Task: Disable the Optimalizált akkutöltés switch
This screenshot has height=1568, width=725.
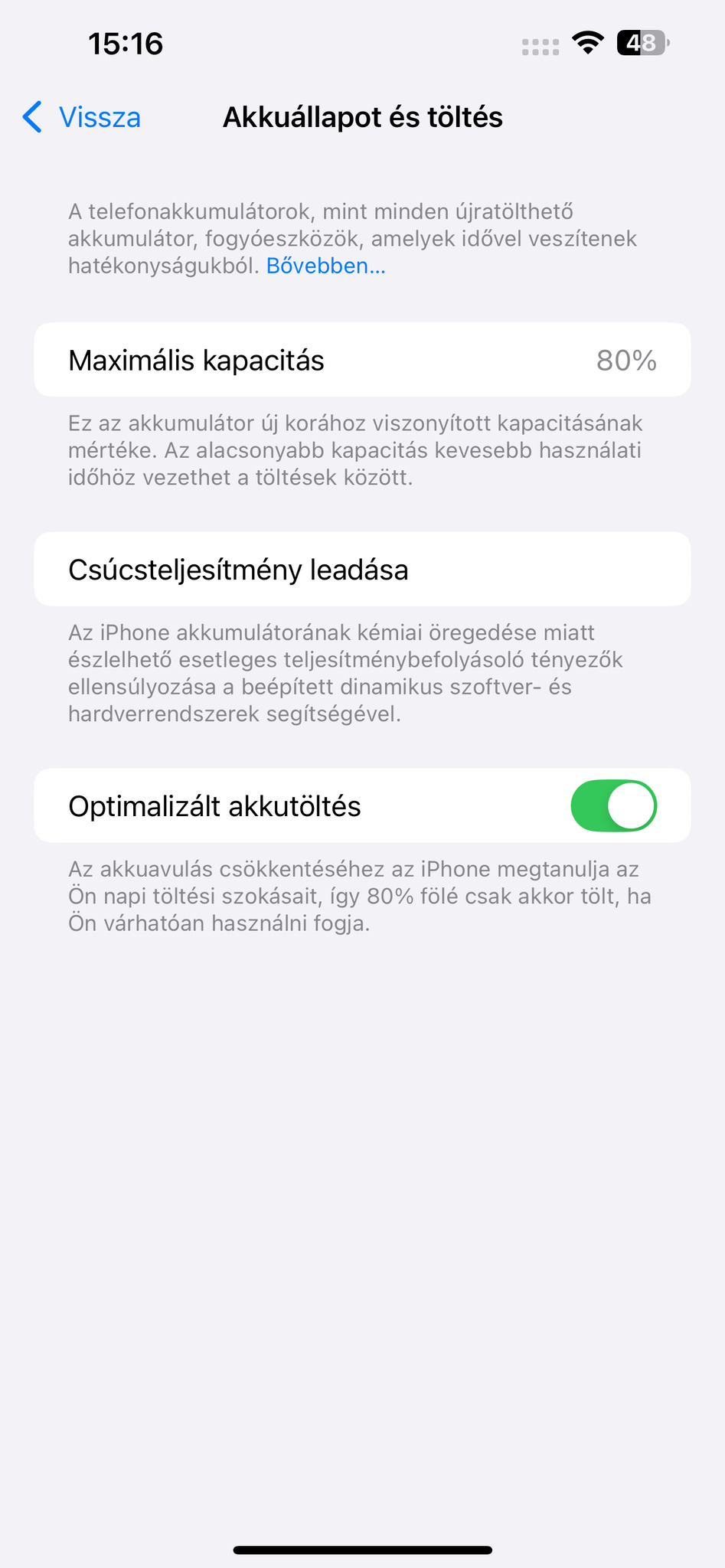Action: [x=613, y=805]
